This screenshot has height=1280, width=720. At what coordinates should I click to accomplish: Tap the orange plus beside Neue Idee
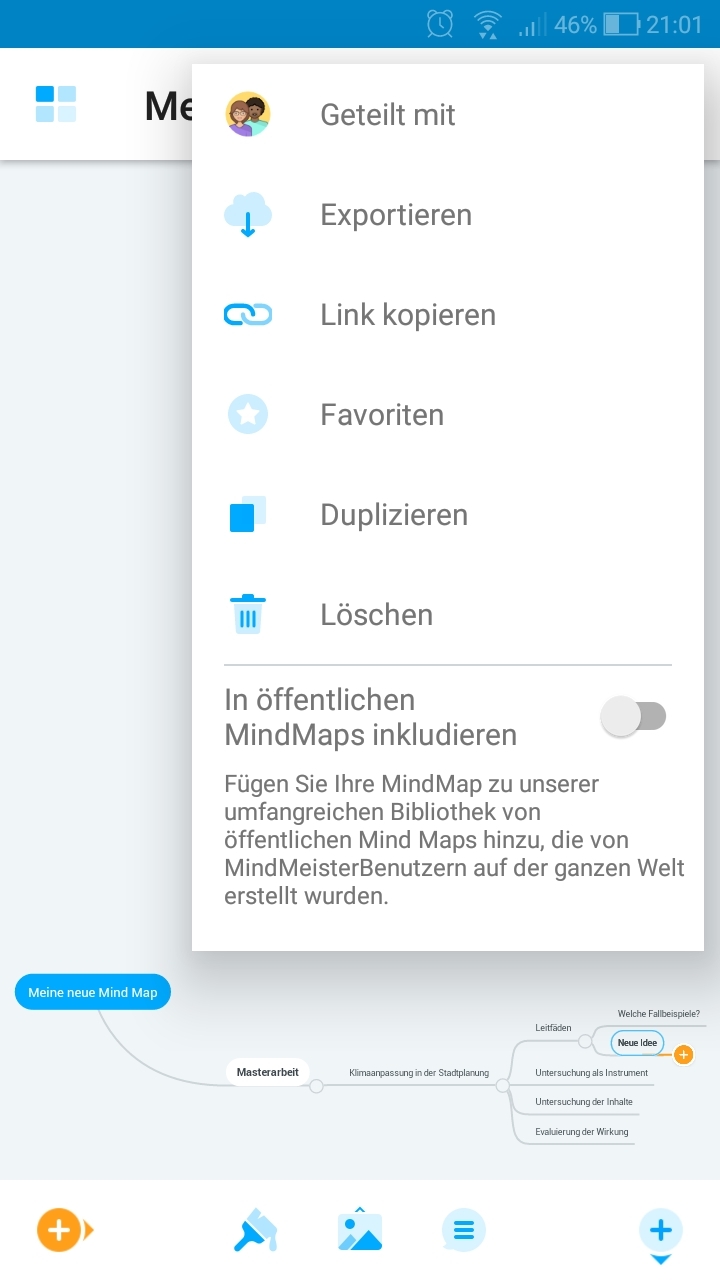684,1054
